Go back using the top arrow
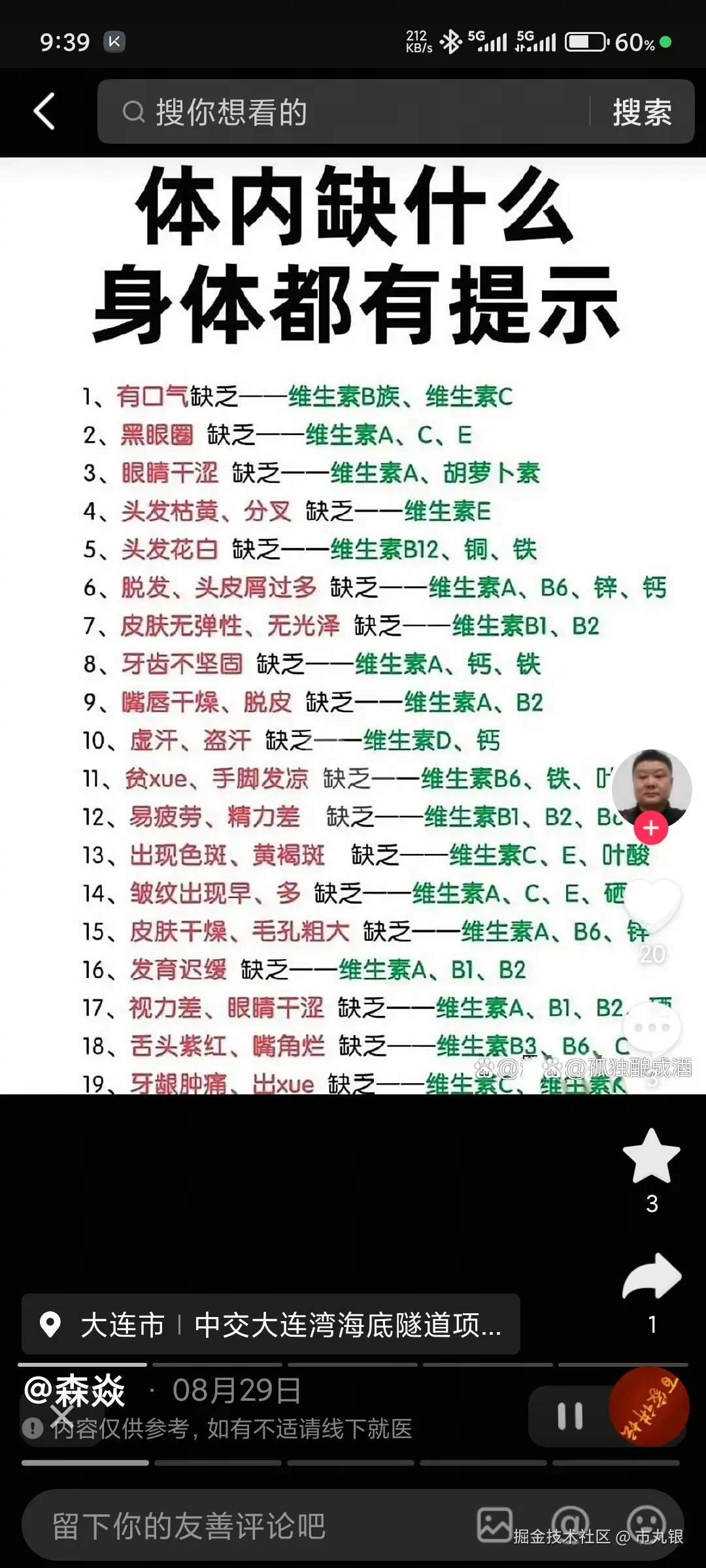706x1568 pixels. pyautogui.click(x=44, y=112)
